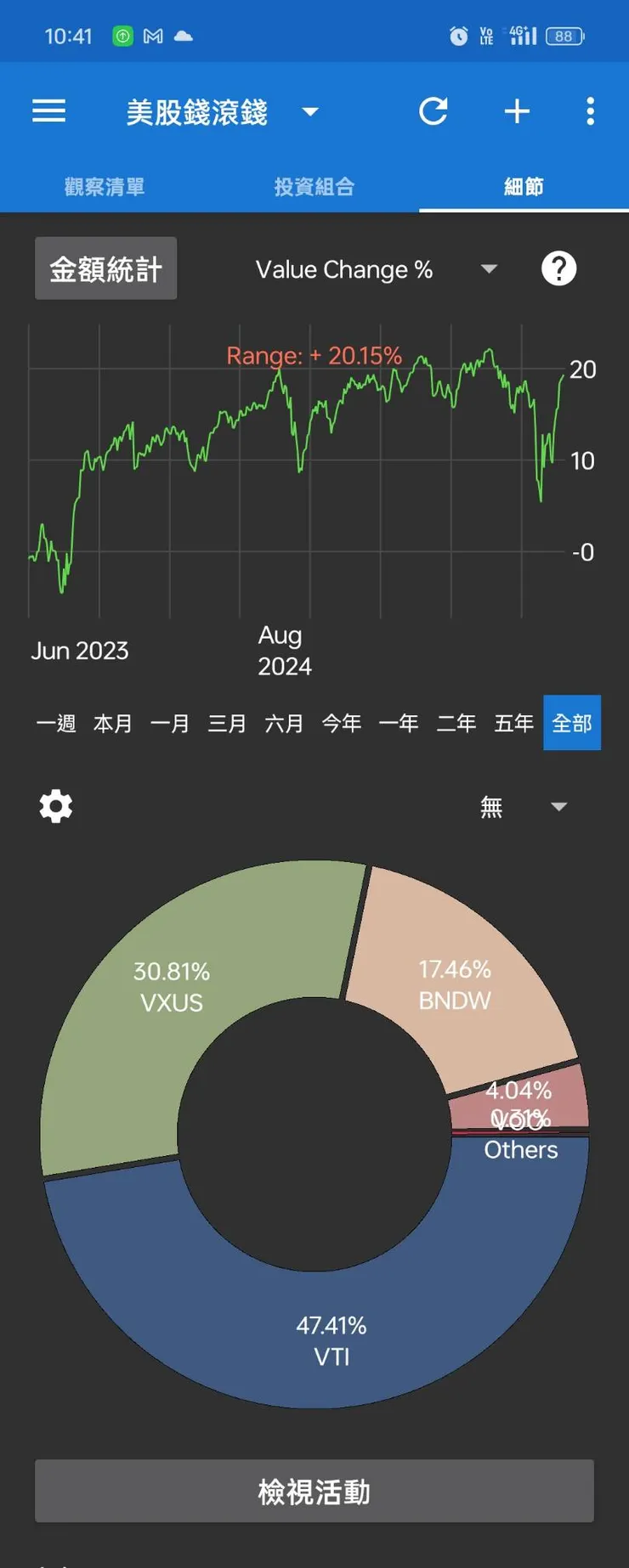Open the 投資組合 tab
Image resolution: width=629 pixels, height=1568 pixels.
pos(314,186)
